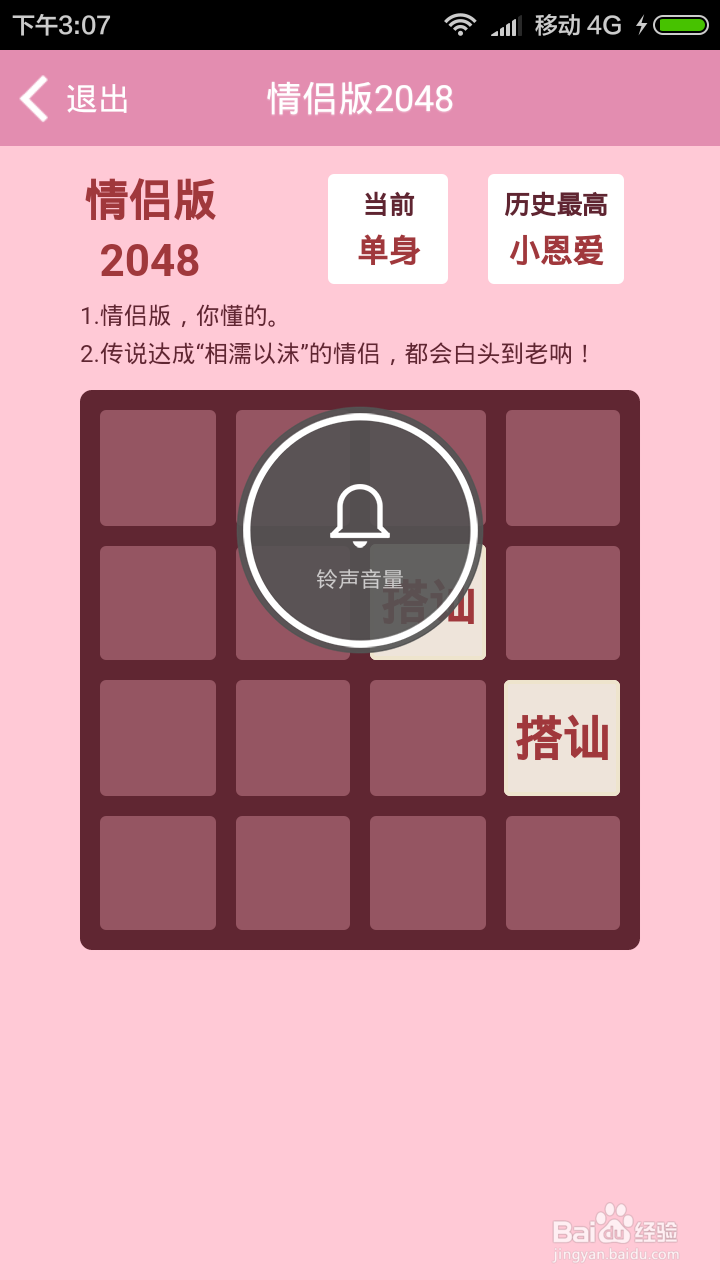
Task: Tap the empty tile in the top-left corner
Action: pyautogui.click(x=157, y=466)
